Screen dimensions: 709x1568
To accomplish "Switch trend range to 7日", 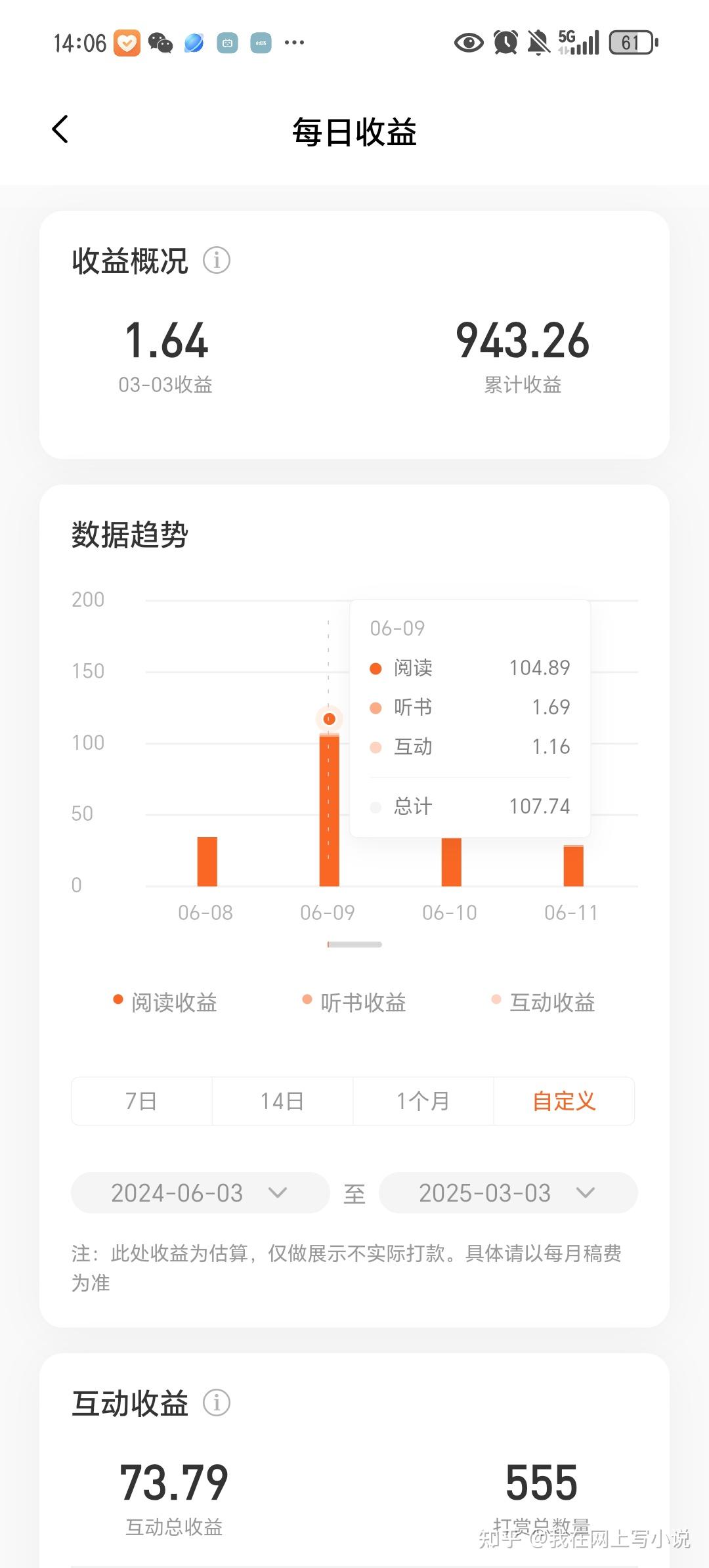I will [141, 1101].
